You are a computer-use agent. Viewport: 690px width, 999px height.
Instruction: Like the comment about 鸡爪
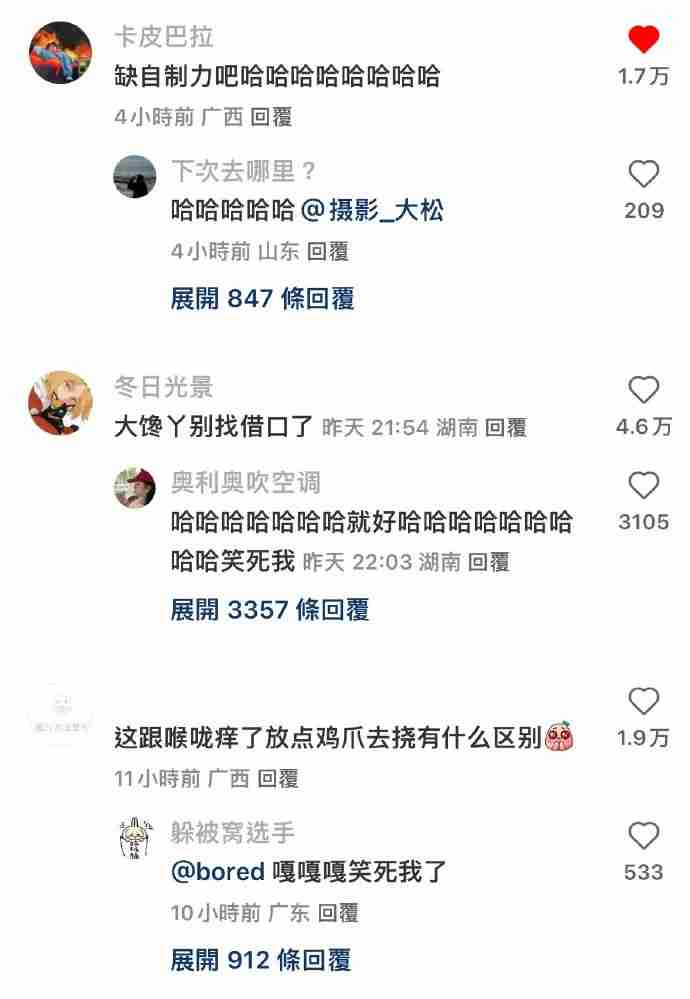coord(643,701)
